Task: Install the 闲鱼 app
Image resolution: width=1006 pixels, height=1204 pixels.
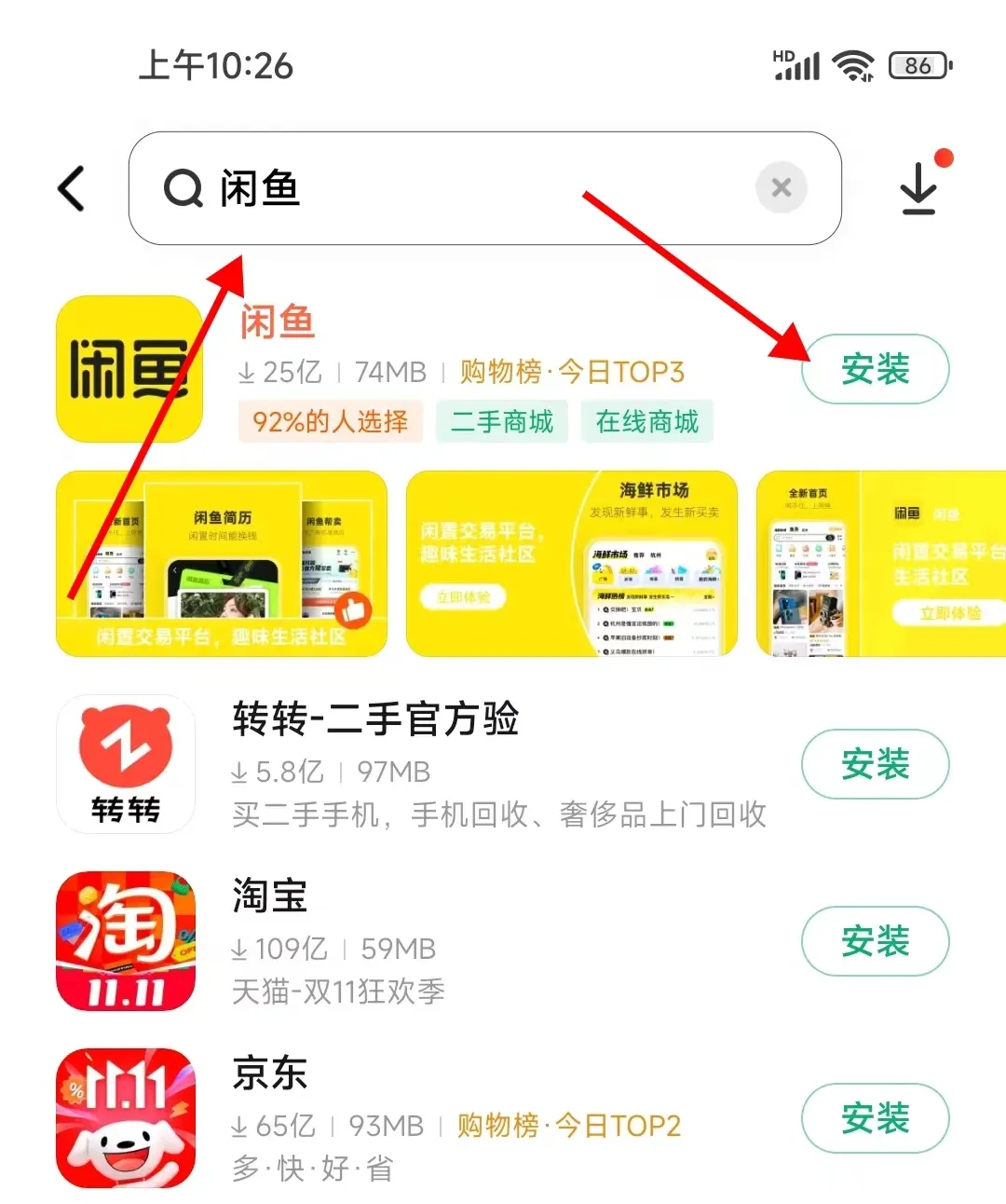Action: [875, 369]
